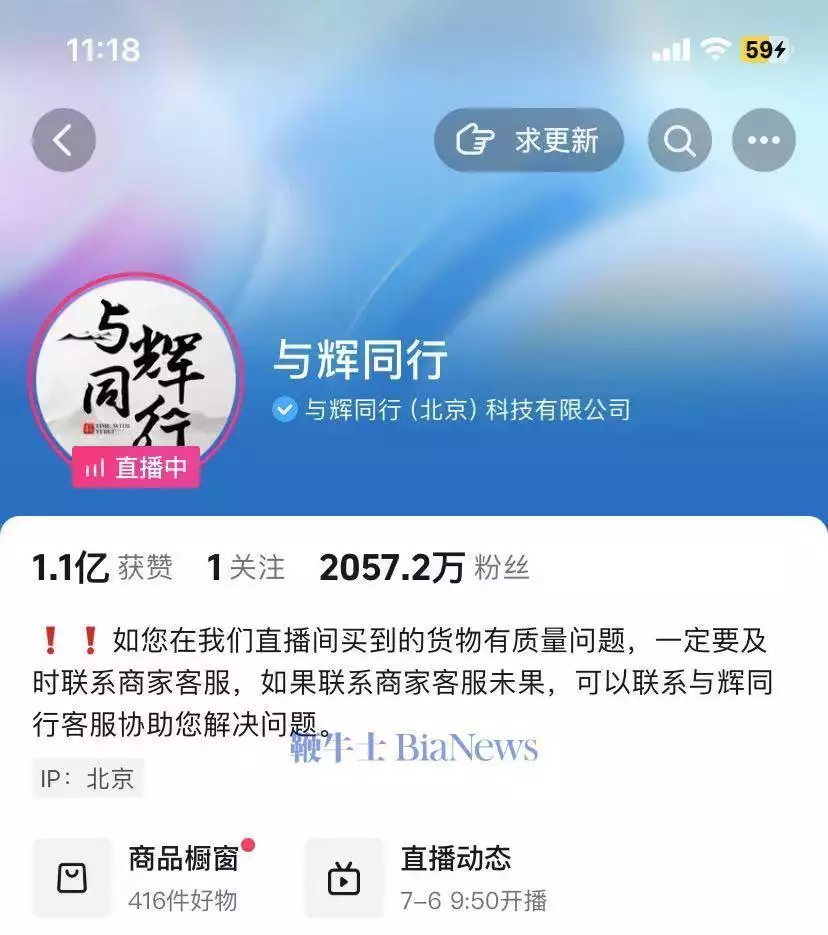The height and width of the screenshot is (935, 828).
Task: View the 1 关注 following list
Action: pyautogui.click(x=245, y=568)
